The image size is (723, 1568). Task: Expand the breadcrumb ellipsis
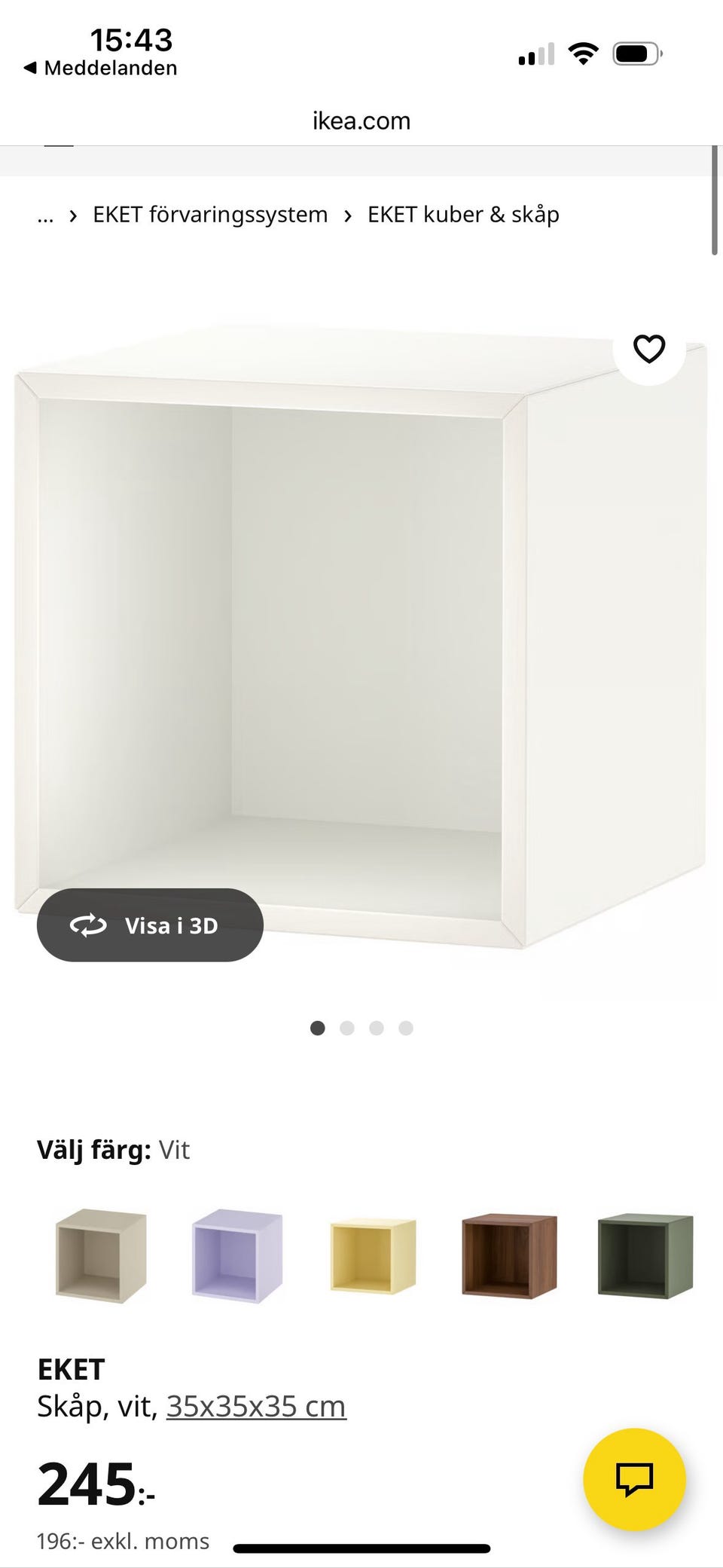click(x=45, y=215)
